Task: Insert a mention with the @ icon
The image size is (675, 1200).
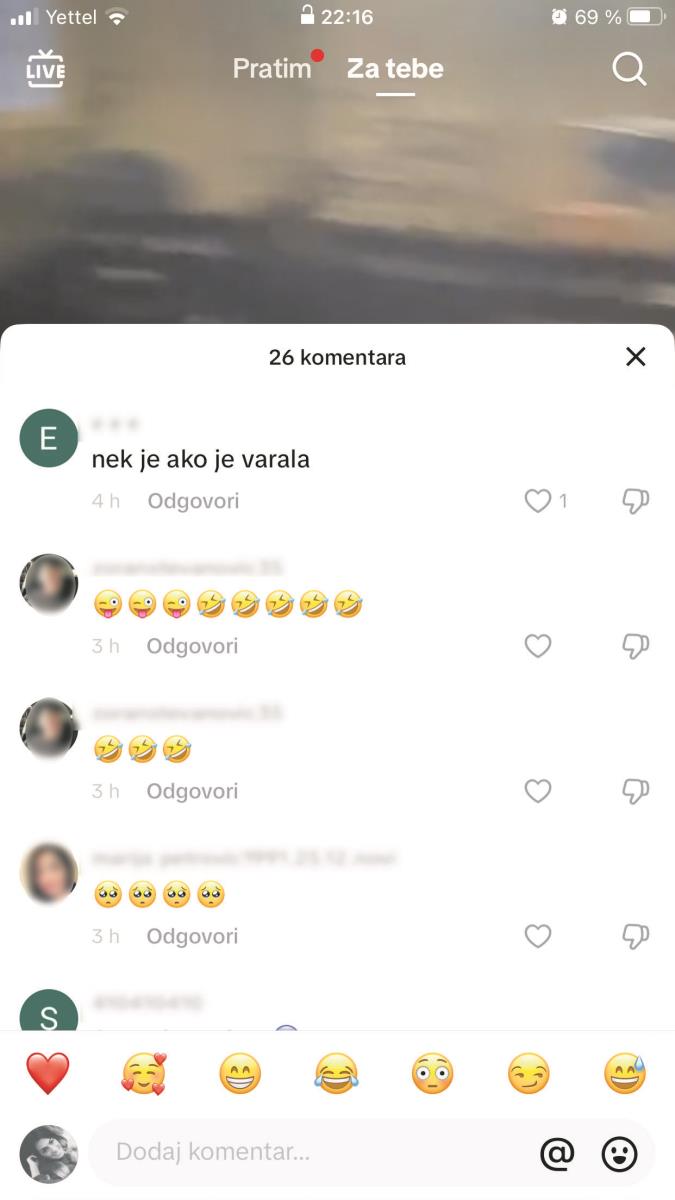Action: coord(557,1153)
